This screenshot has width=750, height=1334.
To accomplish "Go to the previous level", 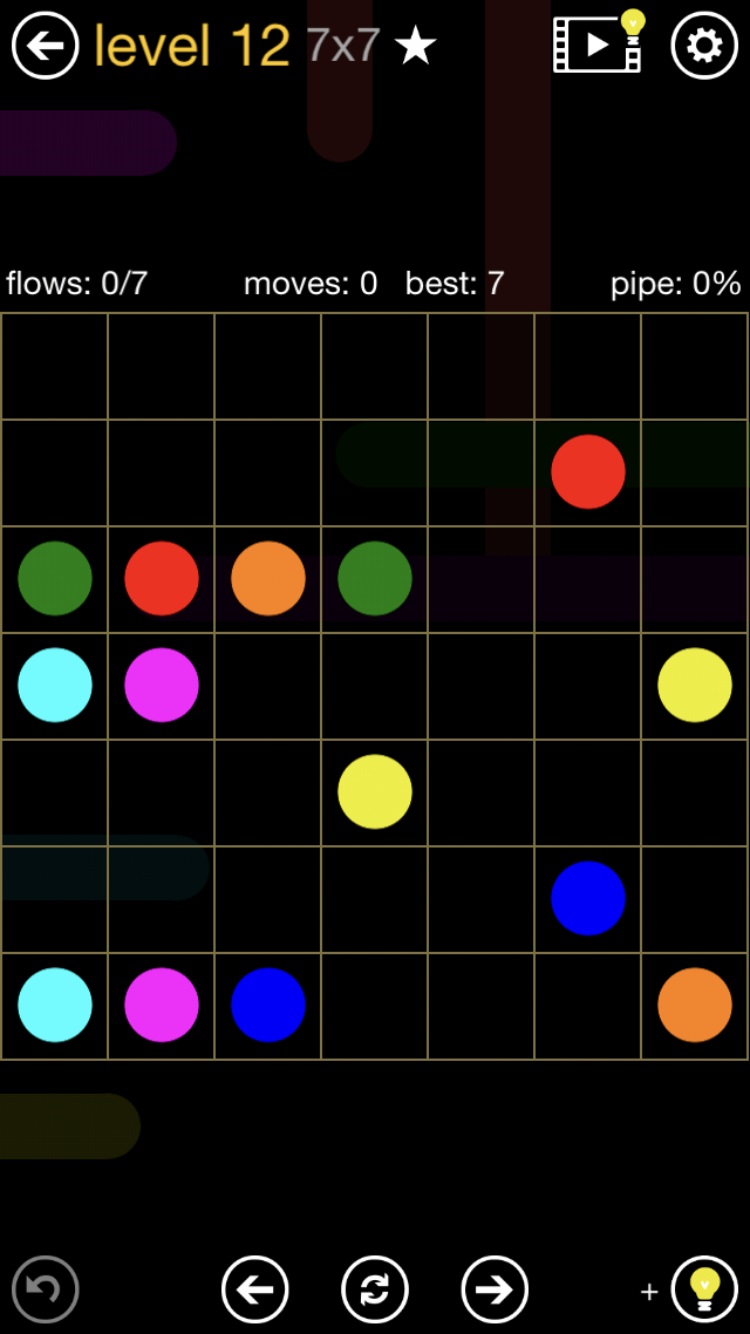I will coord(255,1289).
